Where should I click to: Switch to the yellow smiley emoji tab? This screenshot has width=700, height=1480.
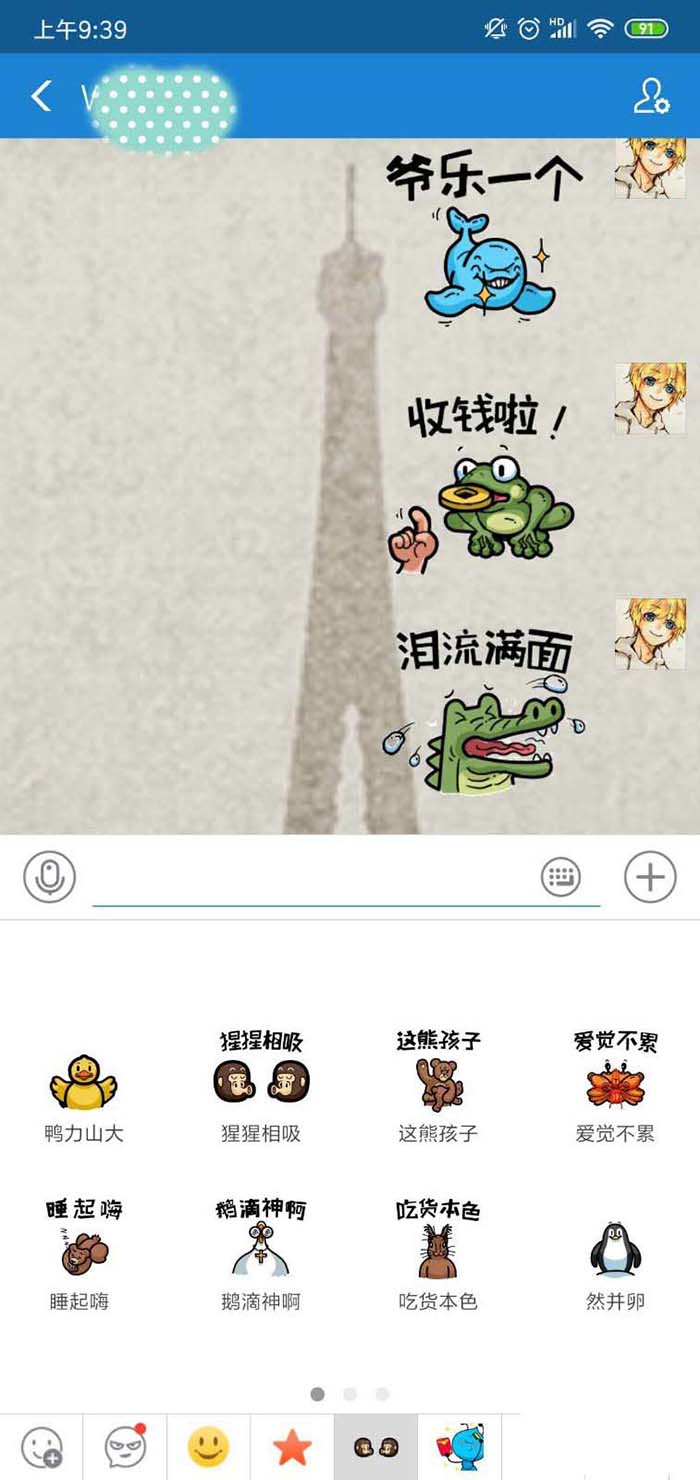click(x=208, y=1447)
